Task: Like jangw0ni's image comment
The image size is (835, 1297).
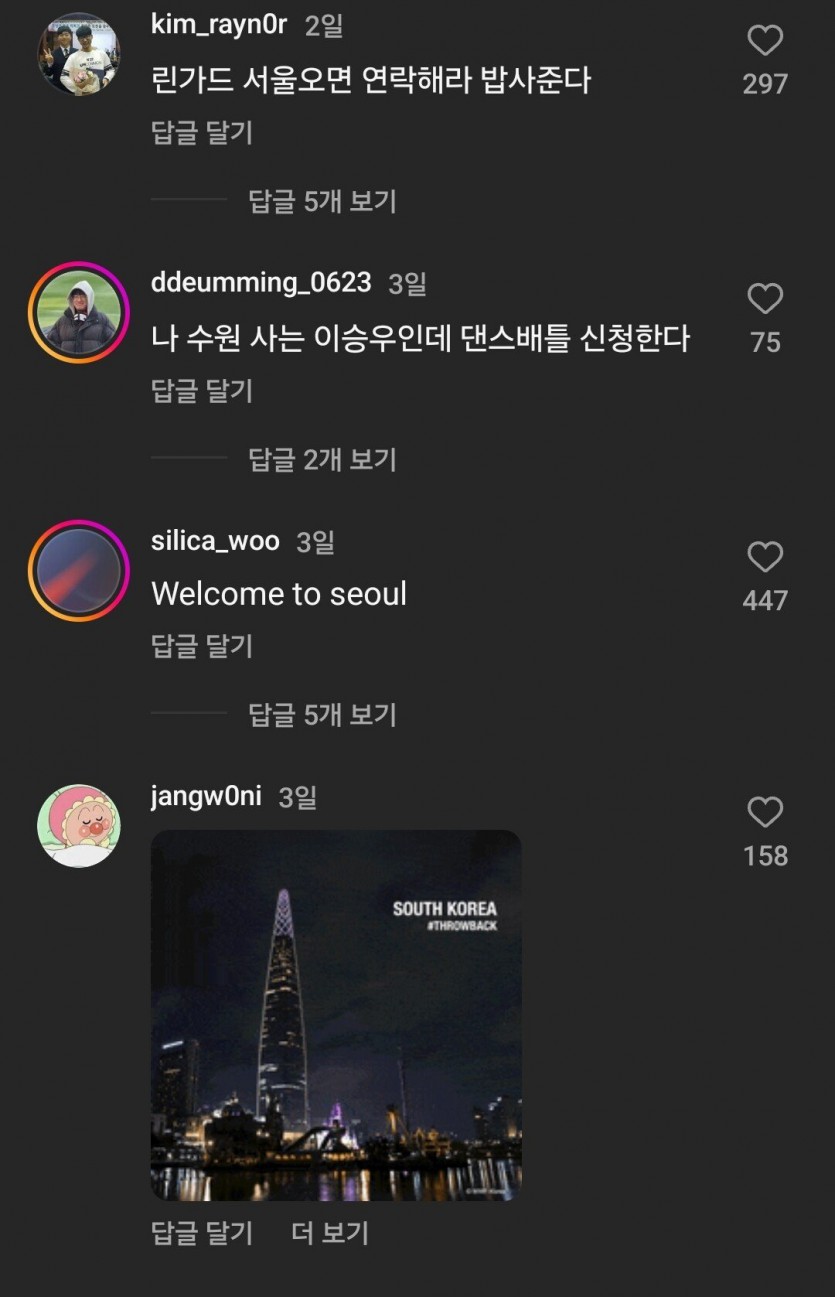Action: pos(765,813)
